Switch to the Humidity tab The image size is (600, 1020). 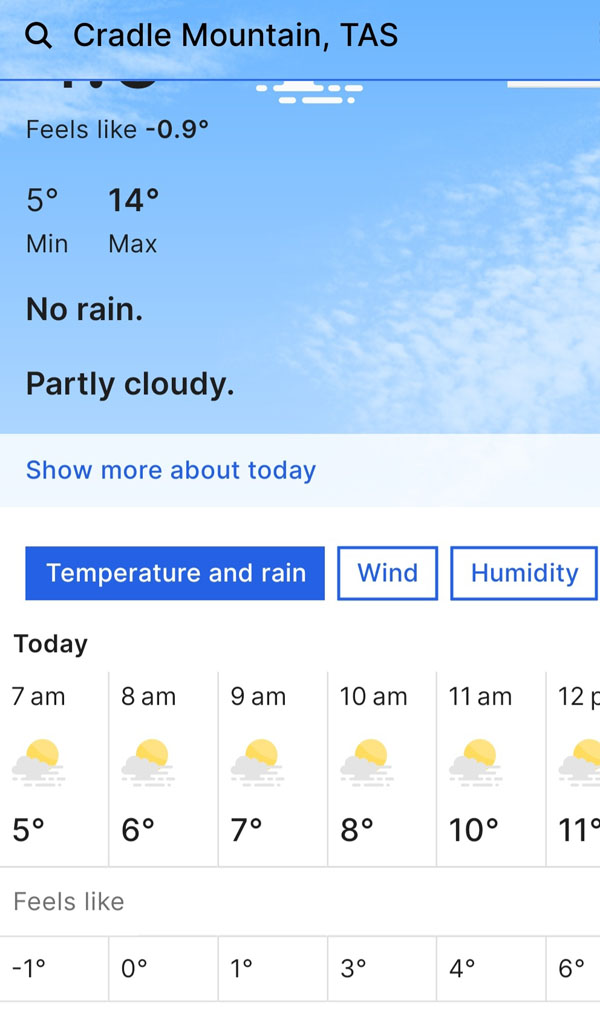tap(524, 573)
